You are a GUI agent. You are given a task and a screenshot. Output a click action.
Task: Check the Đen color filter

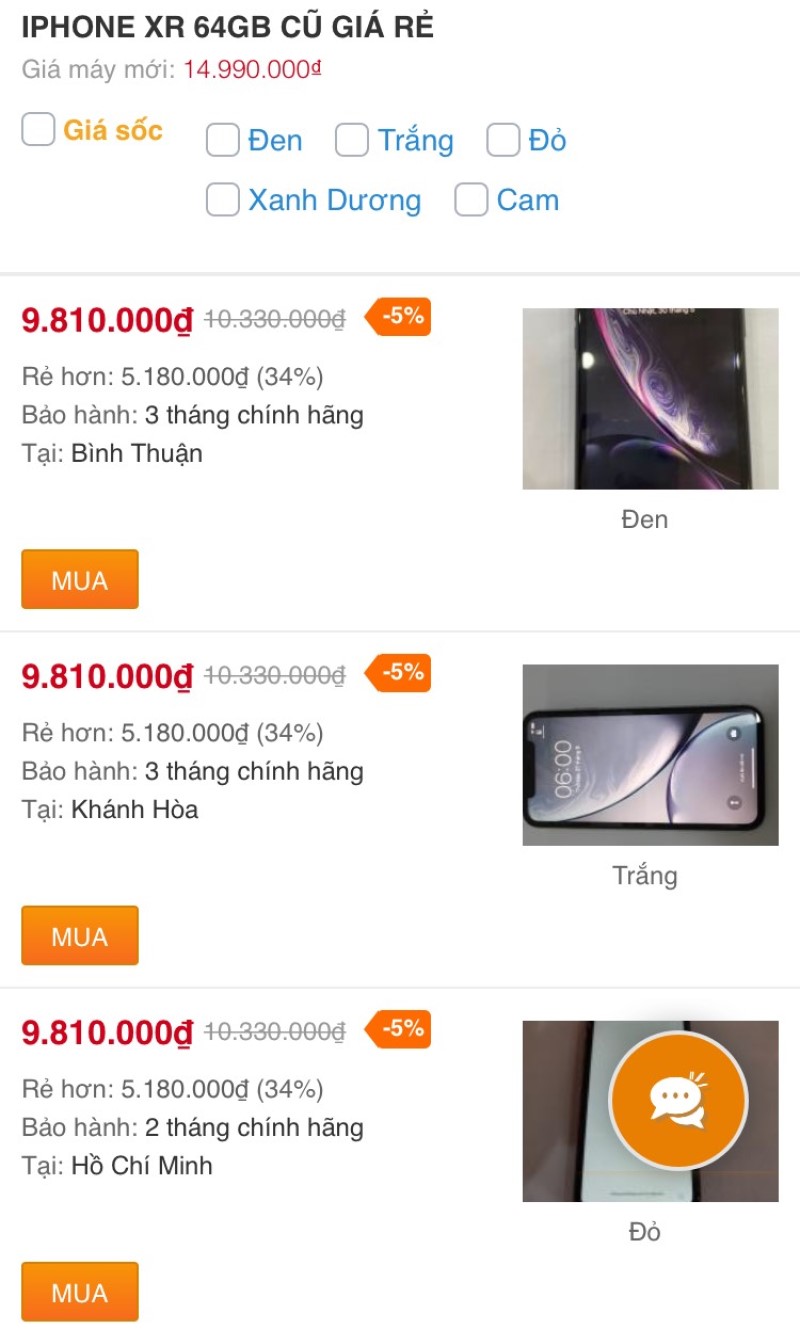pyautogui.click(x=221, y=140)
